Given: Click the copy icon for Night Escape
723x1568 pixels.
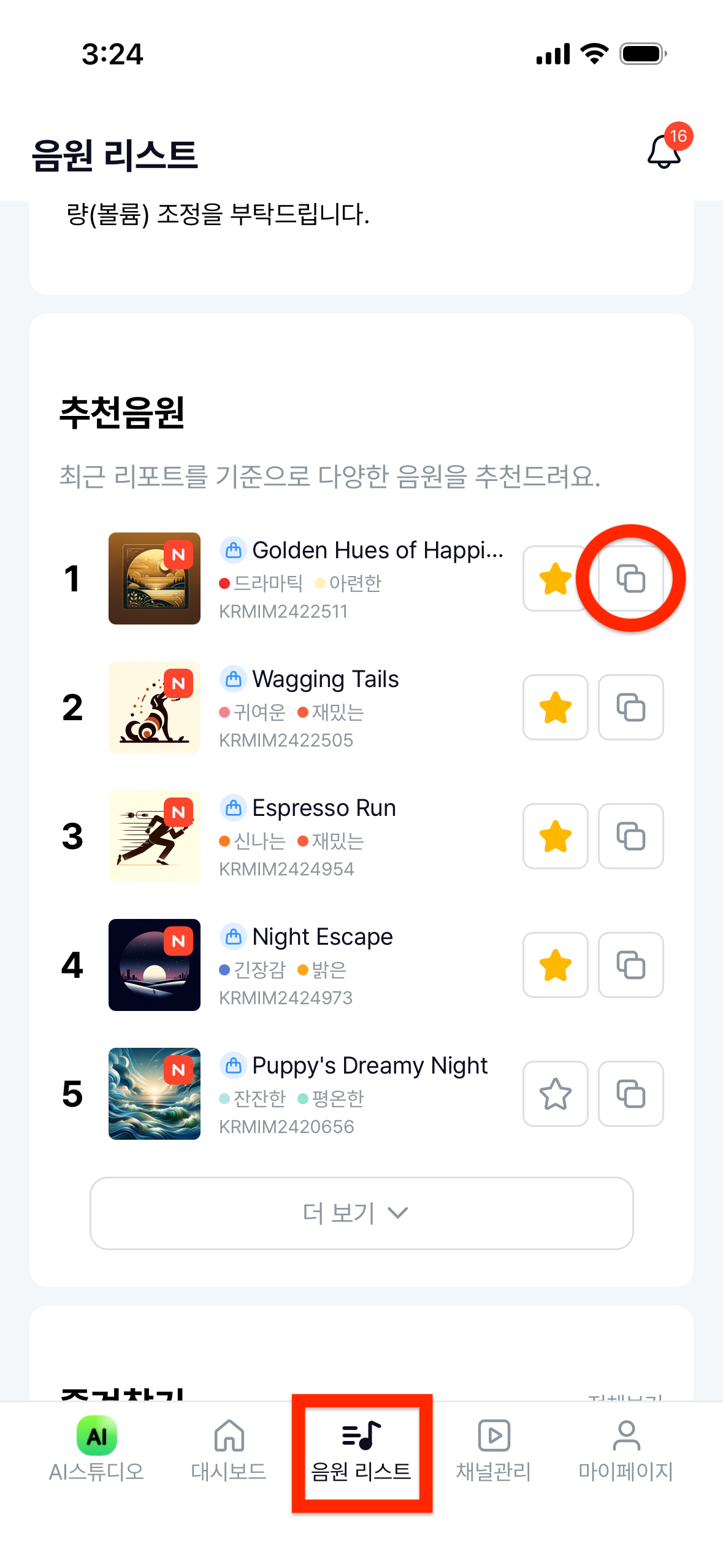Looking at the screenshot, I should (631, 965).
